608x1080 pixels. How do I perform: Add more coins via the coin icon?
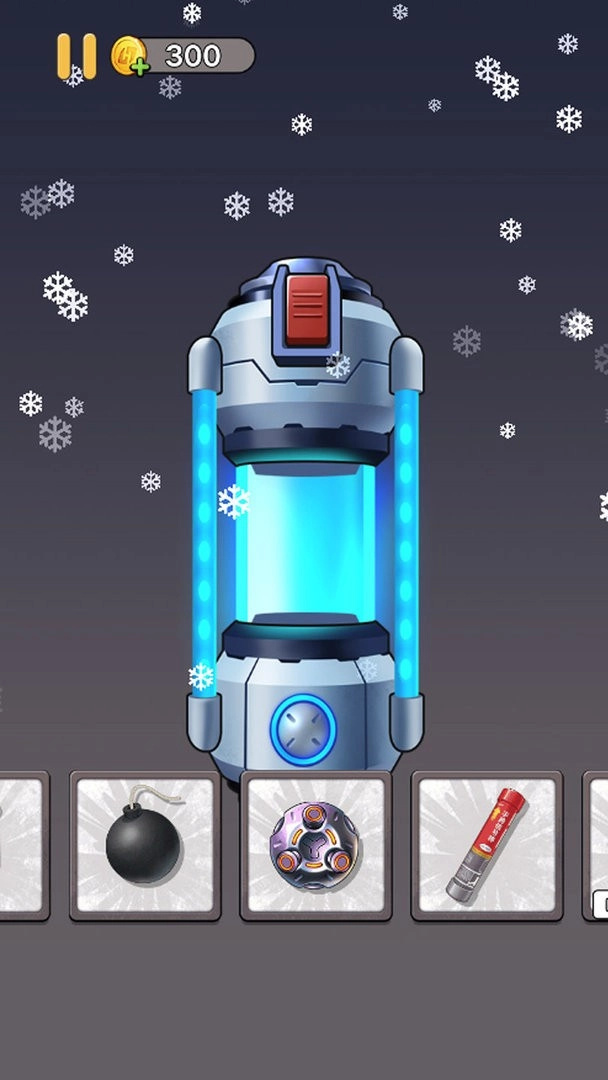point(129,56)
